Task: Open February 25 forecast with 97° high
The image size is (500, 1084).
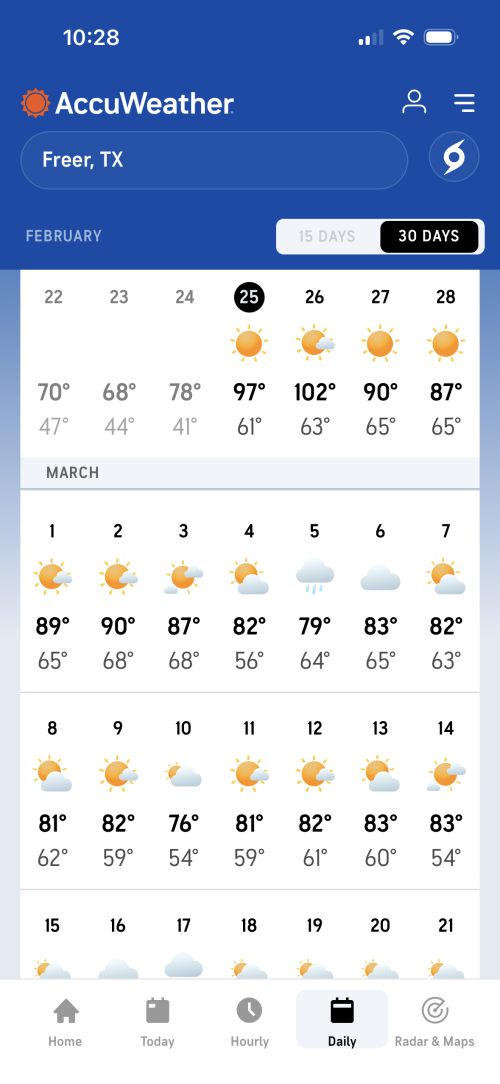Action: pos(249,361)
